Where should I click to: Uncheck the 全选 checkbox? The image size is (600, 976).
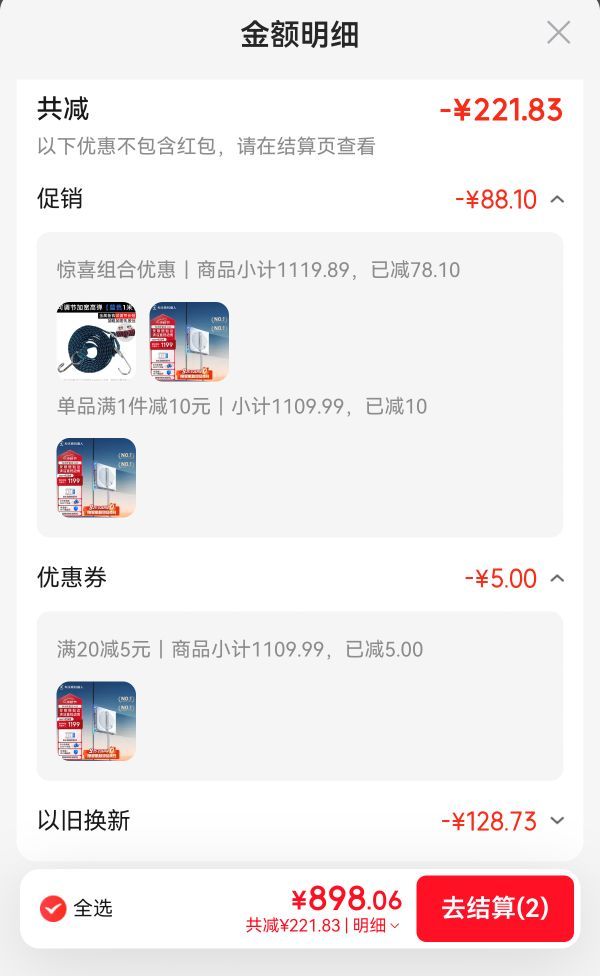(x=53, y=908)
